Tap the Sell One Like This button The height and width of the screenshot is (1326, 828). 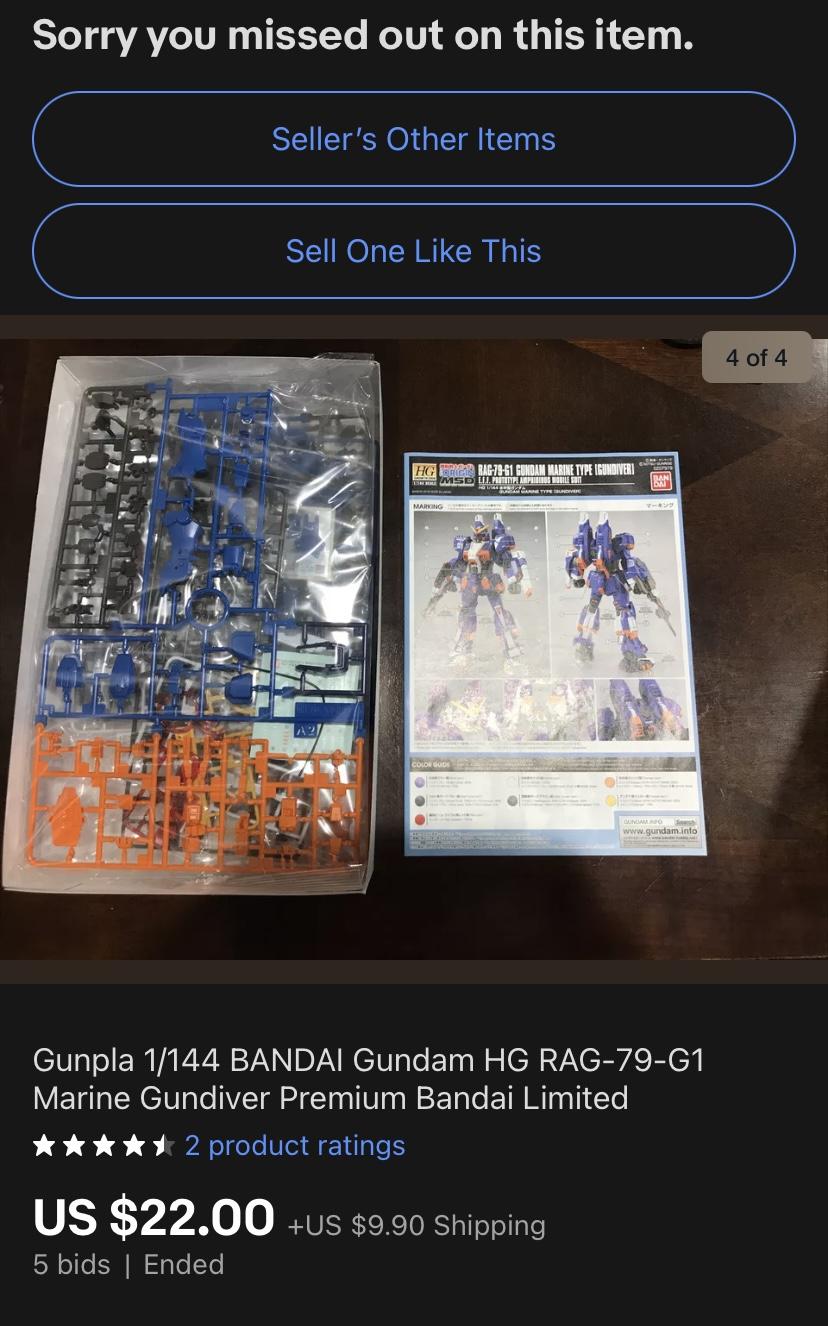point(414,251)
